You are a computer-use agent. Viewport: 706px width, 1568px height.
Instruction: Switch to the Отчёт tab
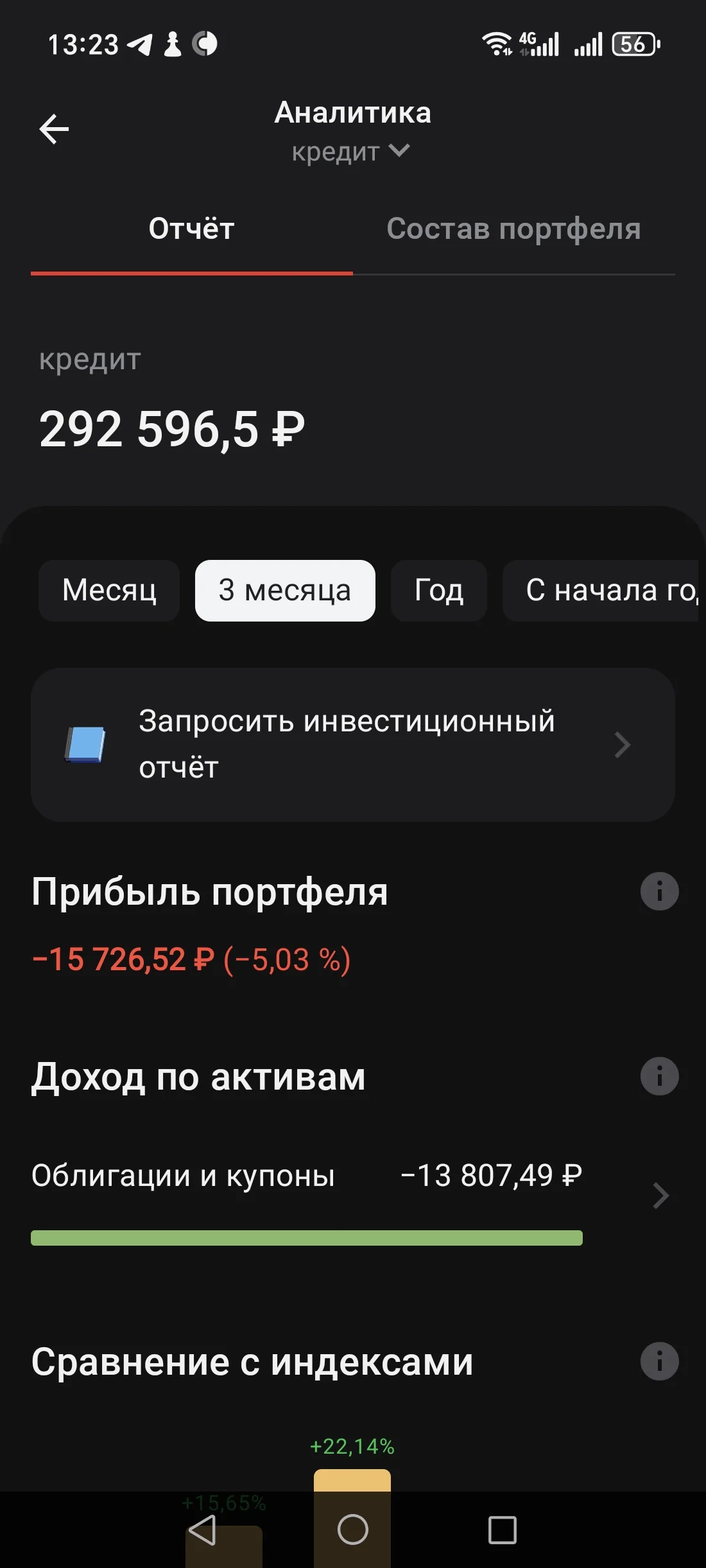(191, 229)
